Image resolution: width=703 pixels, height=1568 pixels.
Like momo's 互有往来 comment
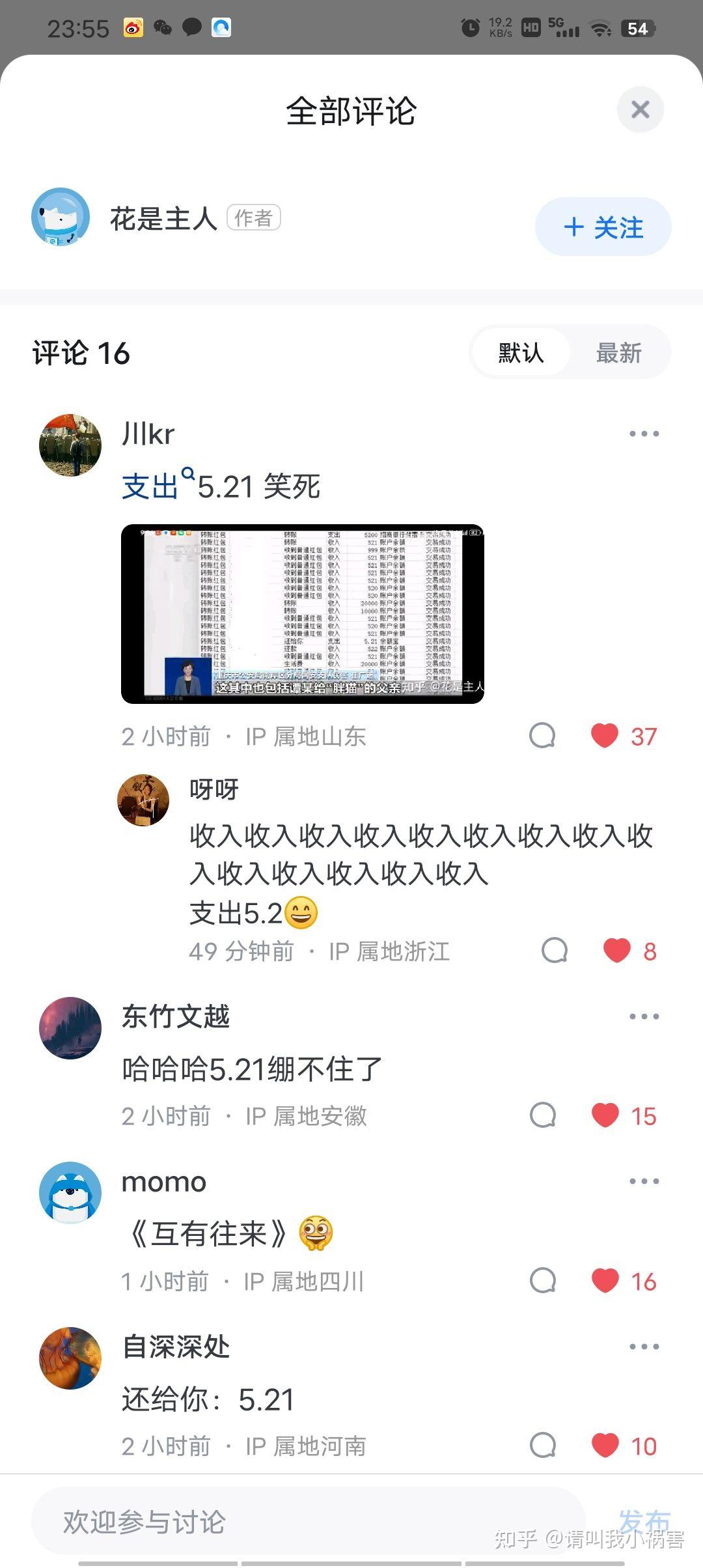(605, 1281)
